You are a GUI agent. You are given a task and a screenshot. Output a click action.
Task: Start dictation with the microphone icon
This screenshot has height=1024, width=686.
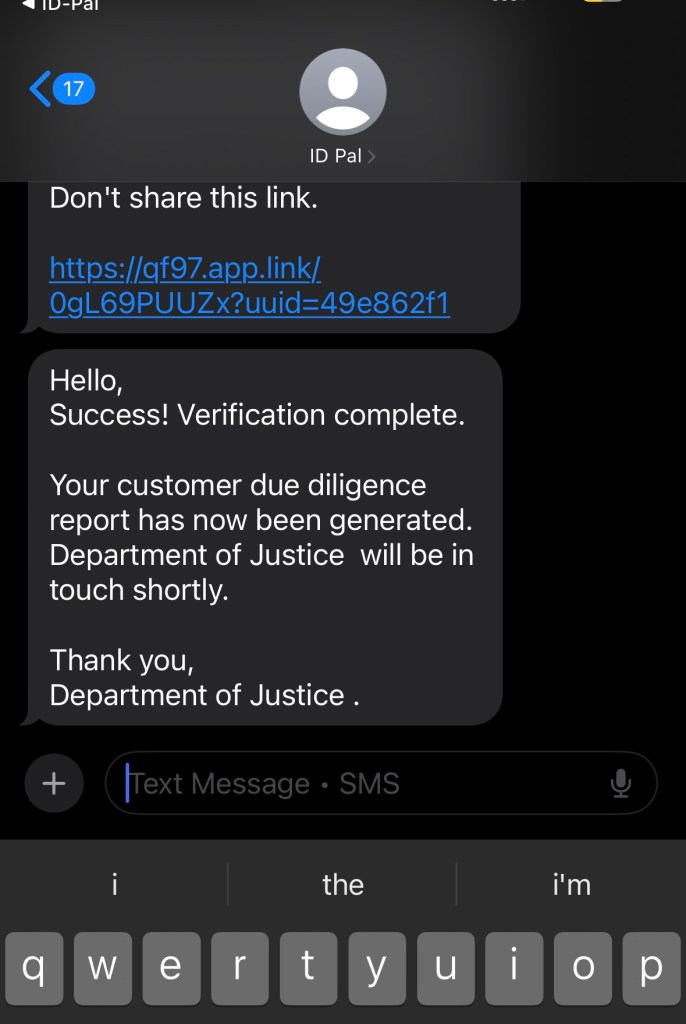coord(621,783)
